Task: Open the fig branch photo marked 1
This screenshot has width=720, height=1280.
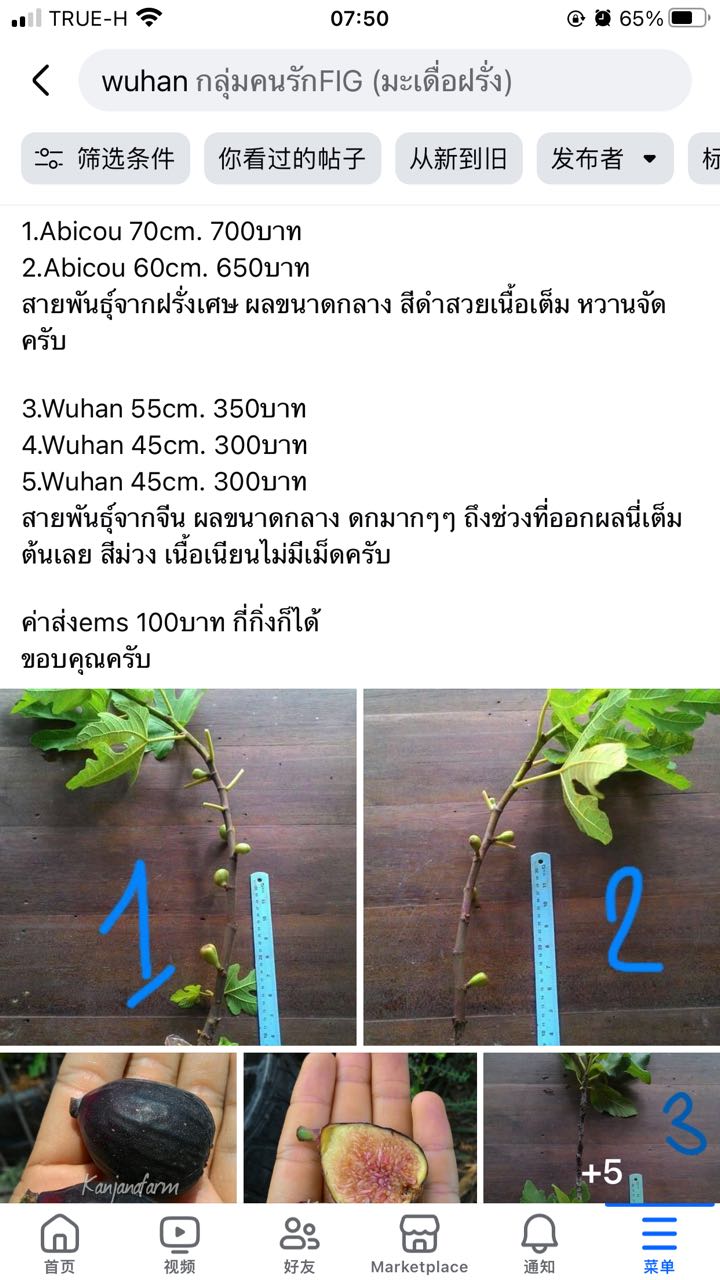Action: [178, 867]
